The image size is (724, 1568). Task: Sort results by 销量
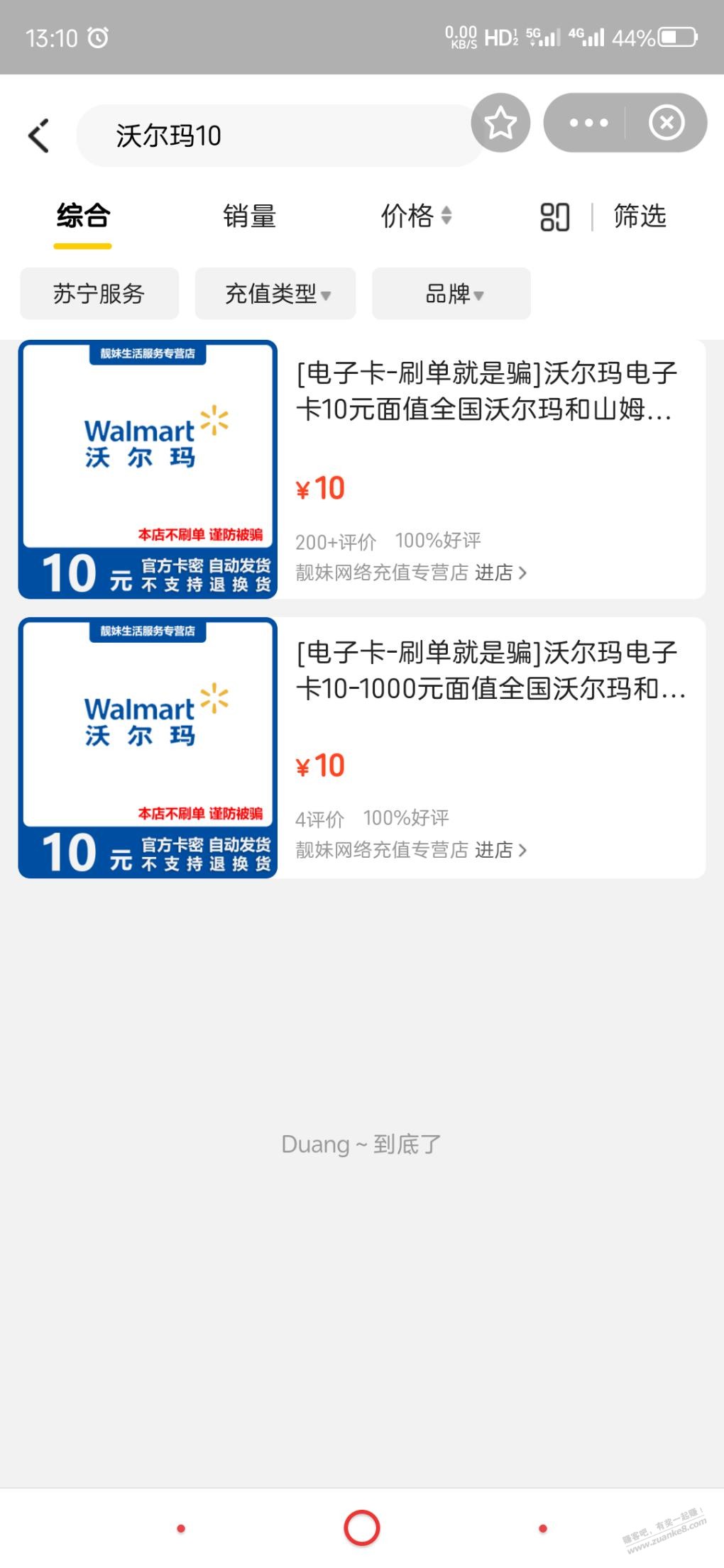point(249,216)
